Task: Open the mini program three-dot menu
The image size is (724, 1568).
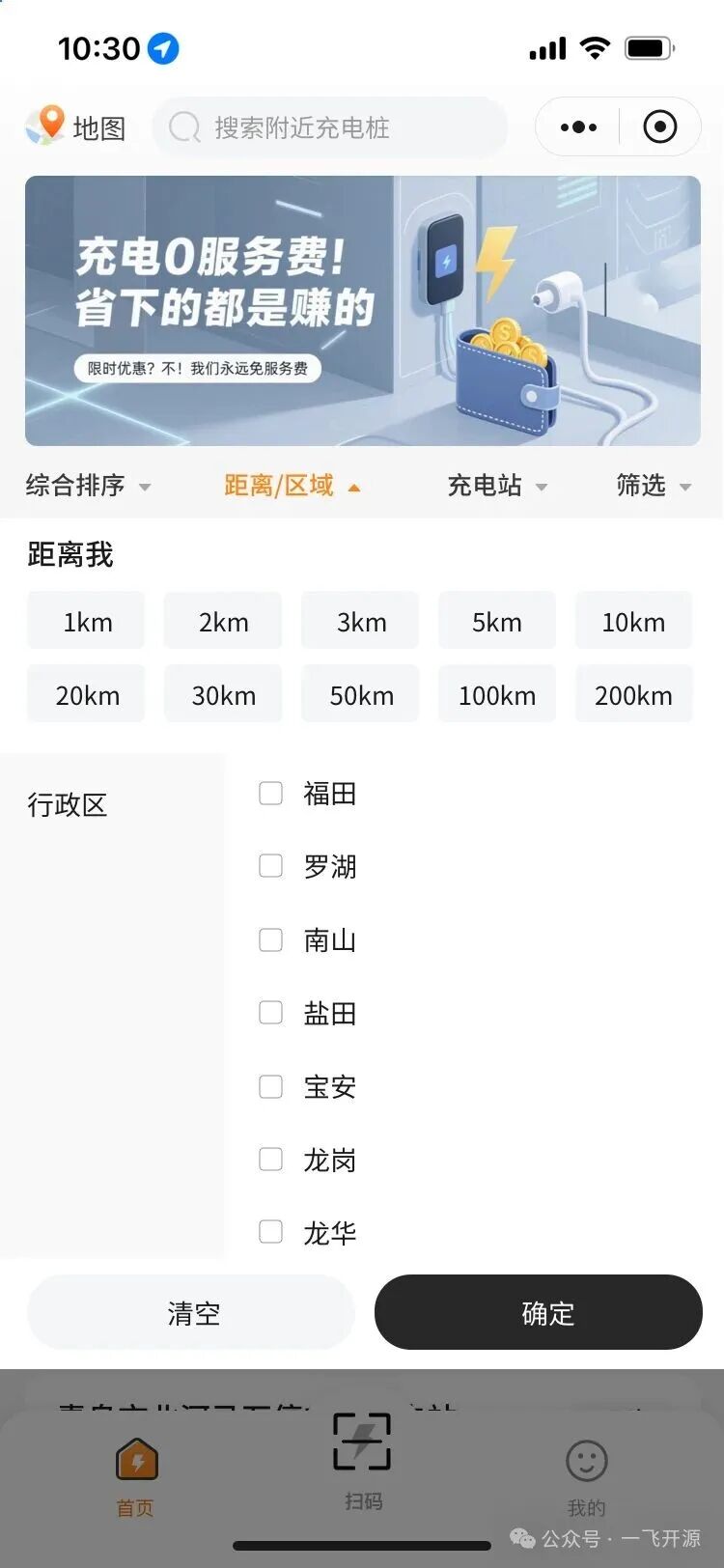Action: [578, 126]
